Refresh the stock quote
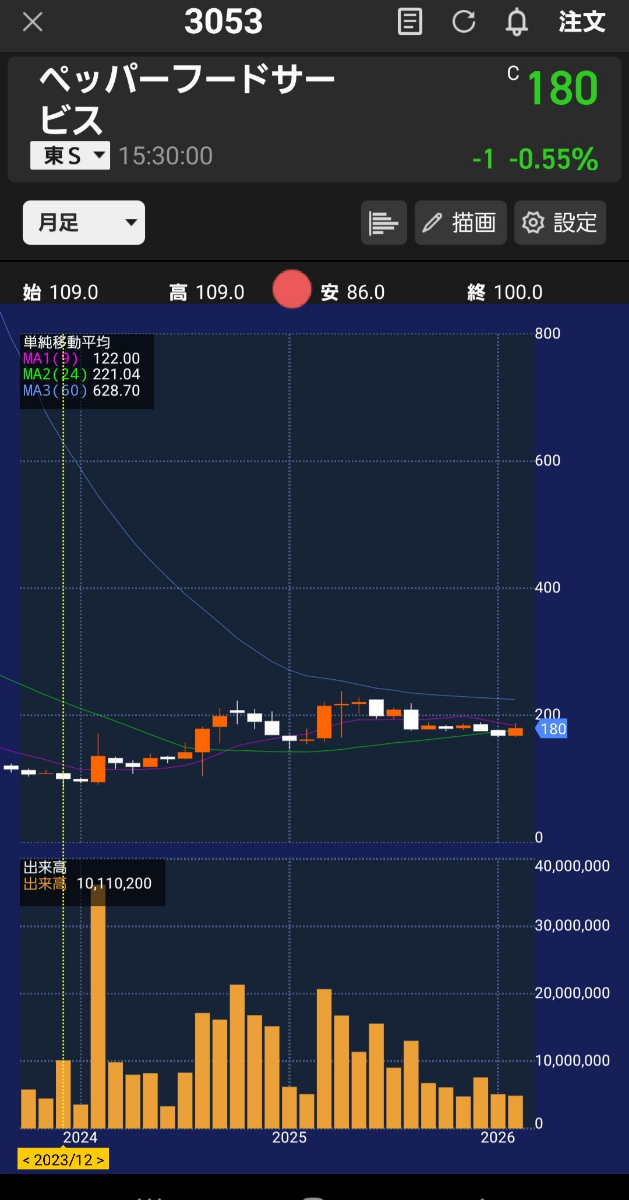The width and height of the screenshot is (629, 1200). click(463, 22)
